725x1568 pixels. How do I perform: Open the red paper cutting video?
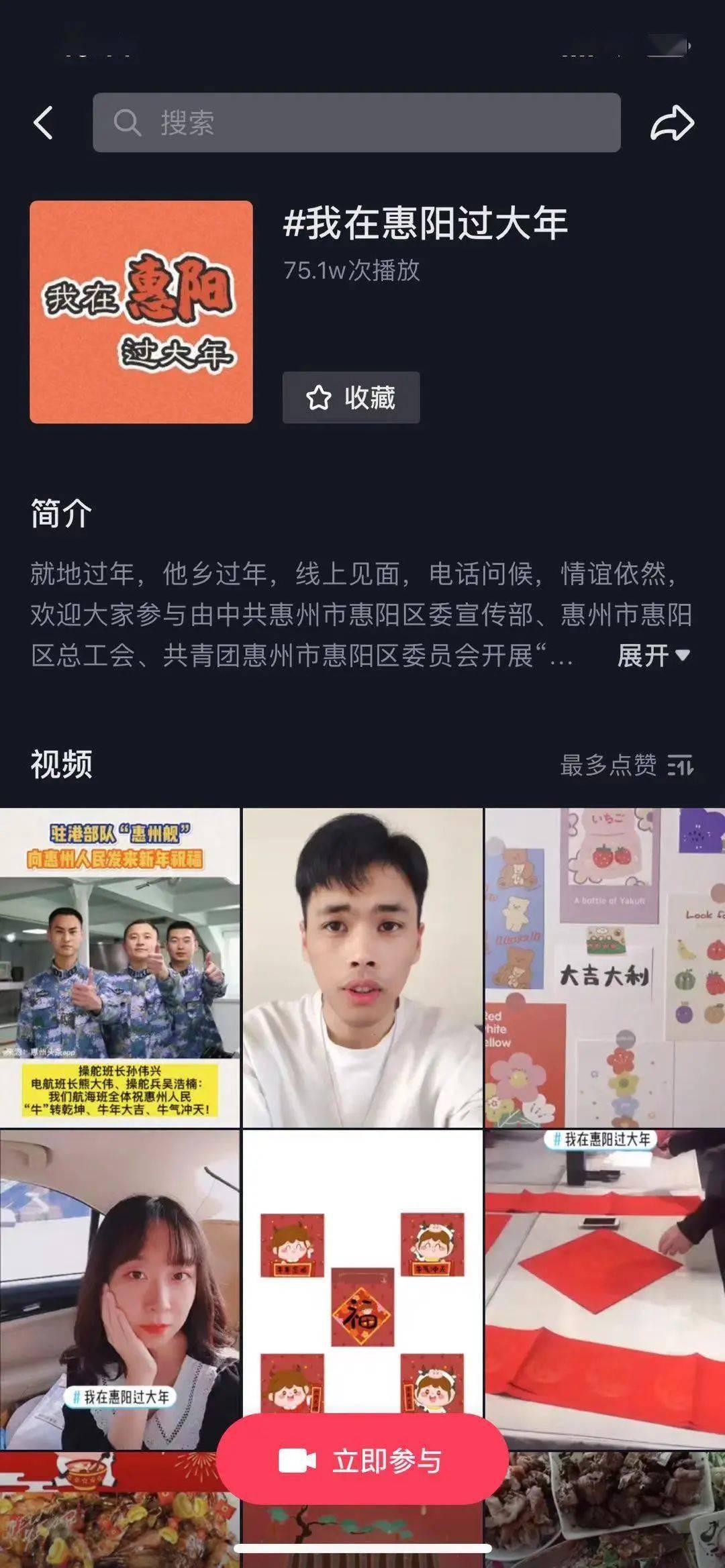pyautogui.click(x=606, y=1289)
